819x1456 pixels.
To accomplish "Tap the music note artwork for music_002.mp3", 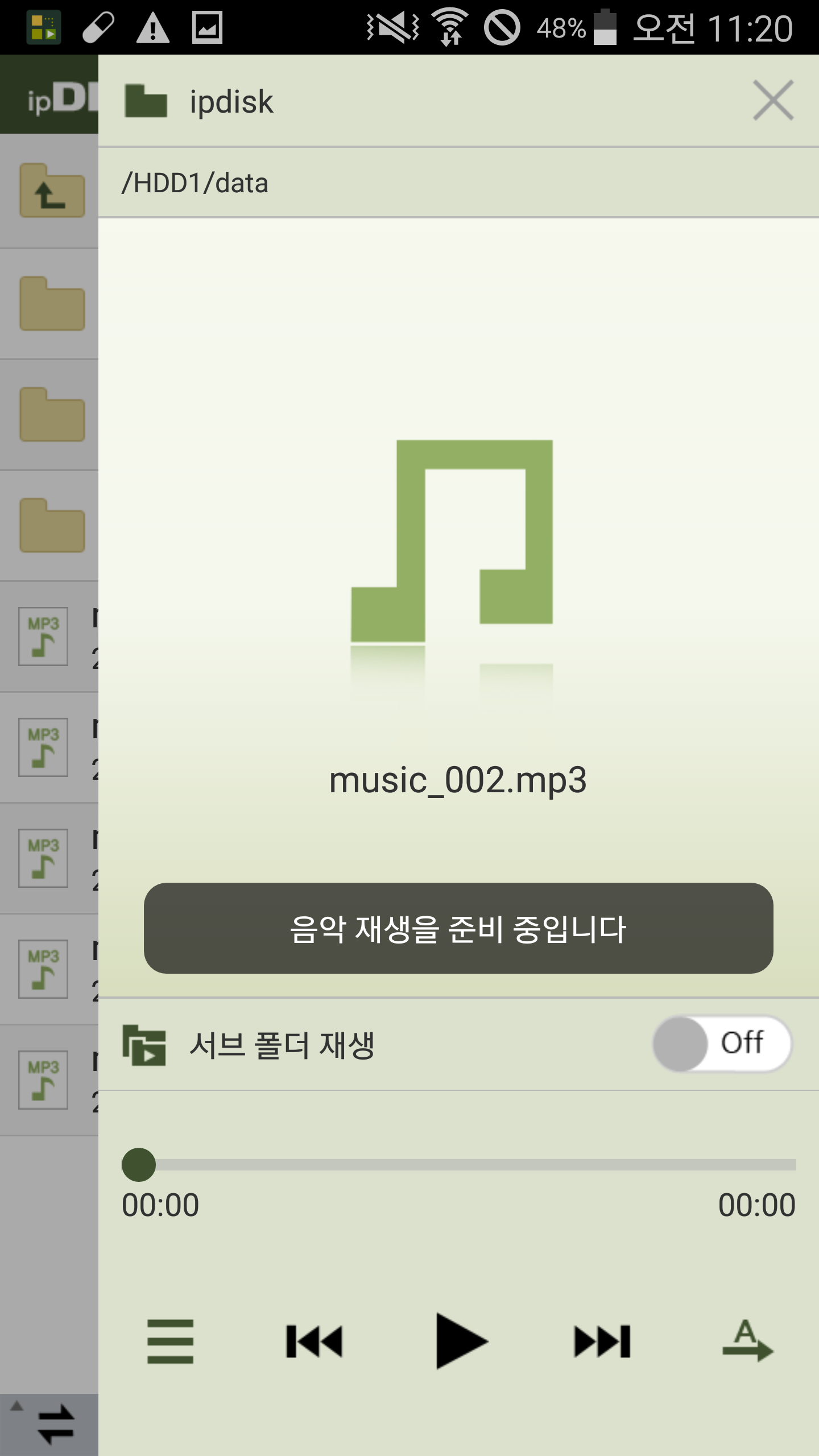I will tap(452, 546).
